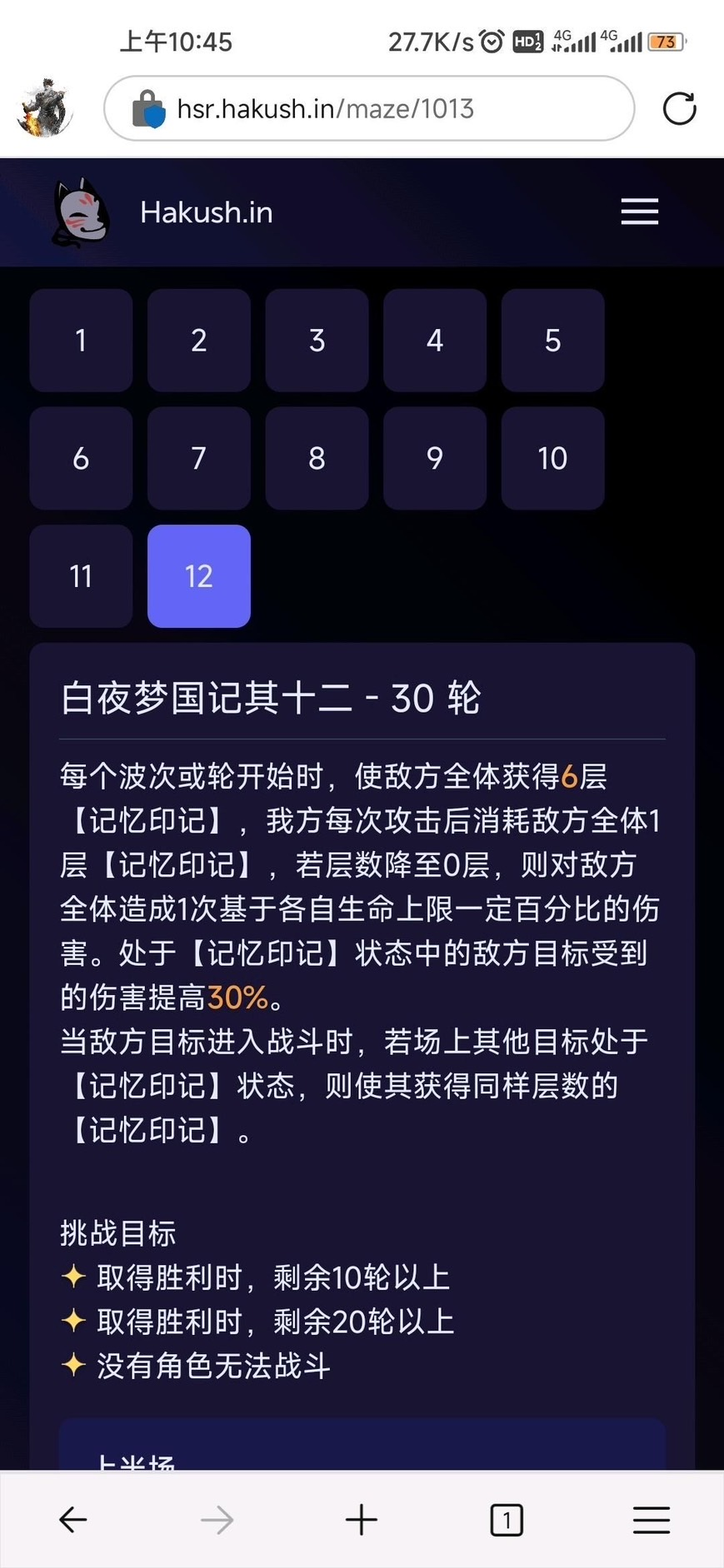The image size is (724, 1568).
Task: Select stage 8
Action: [x=317, y=458]
